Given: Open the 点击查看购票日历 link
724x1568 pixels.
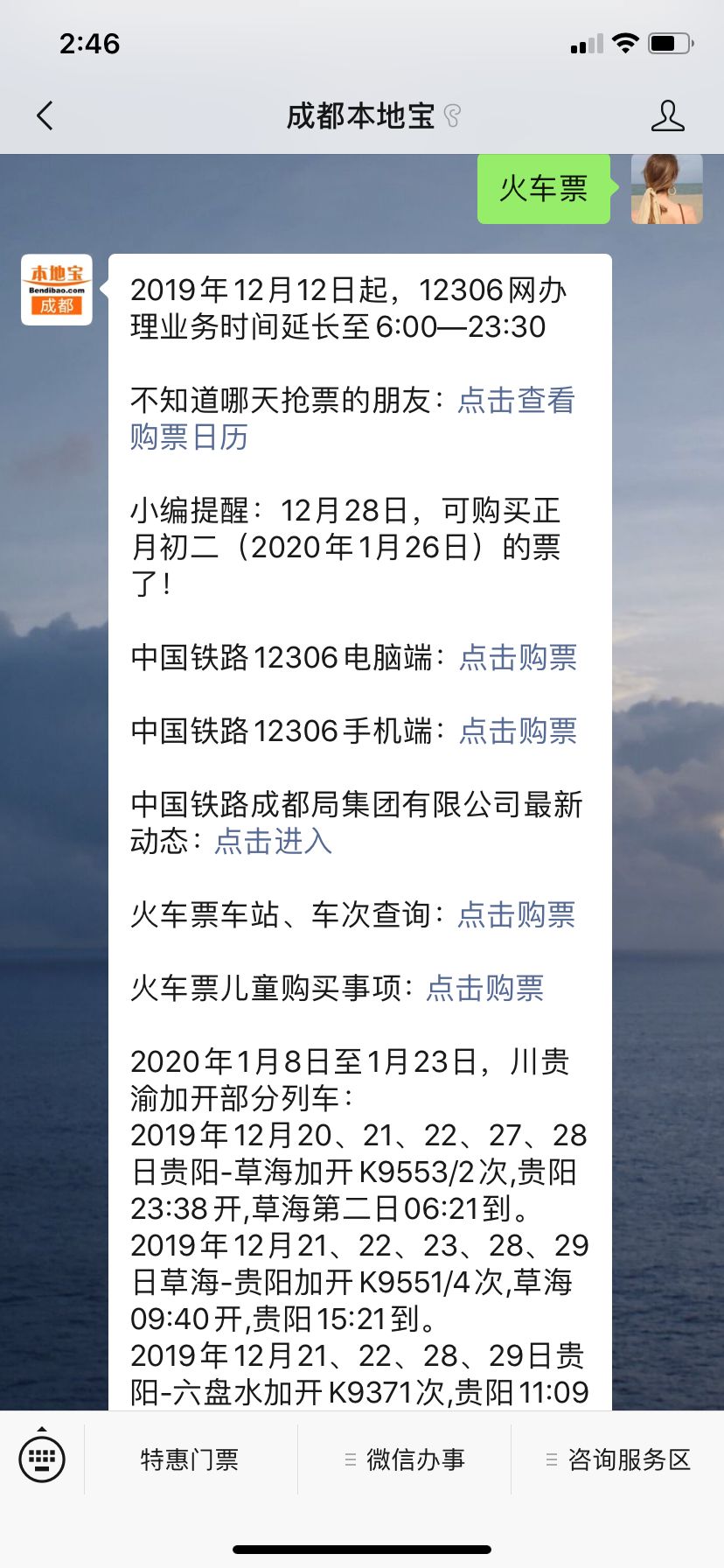Looking at the screenshot, I should tap(516, 401).
